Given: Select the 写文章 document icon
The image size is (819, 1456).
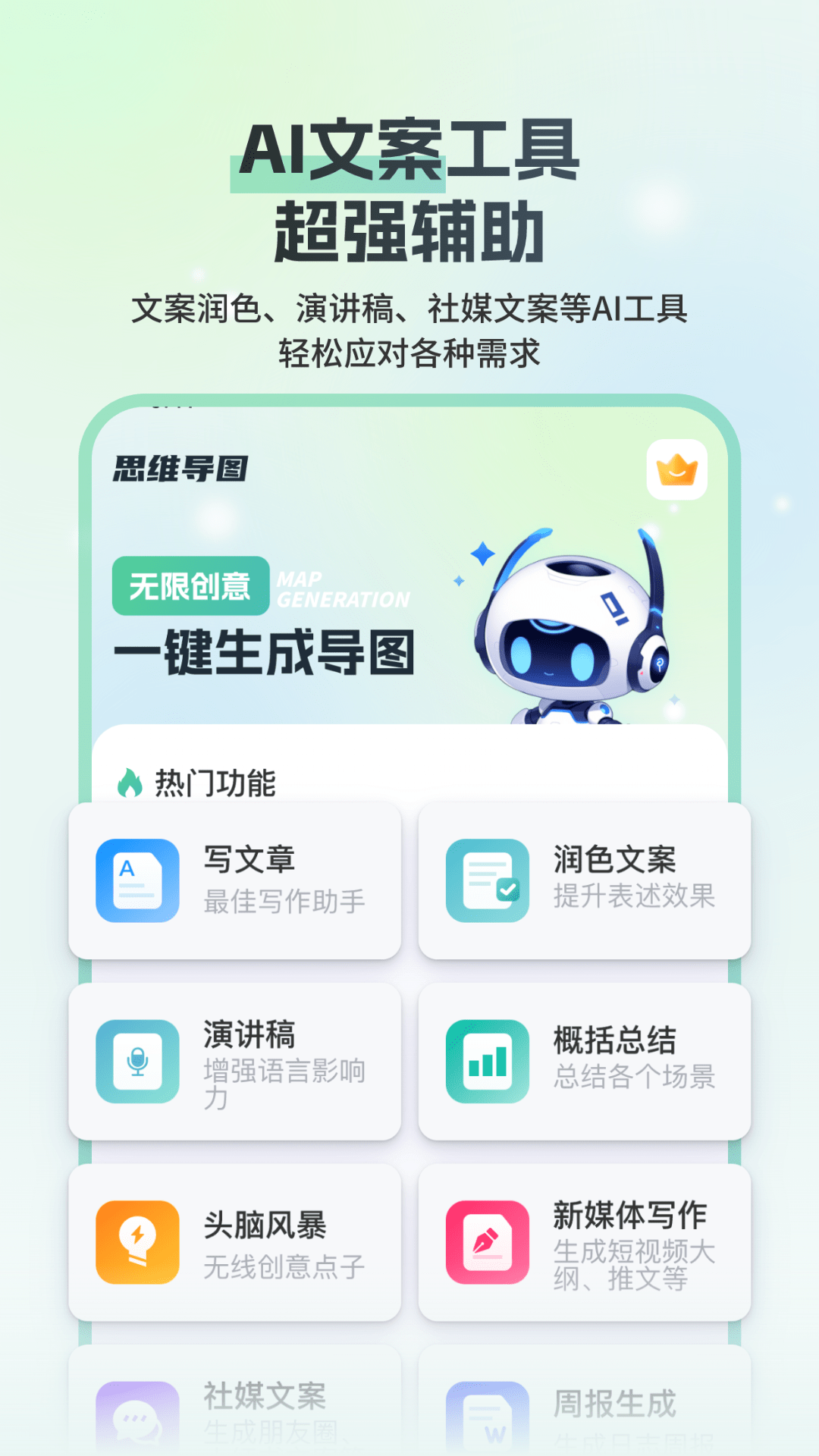Looking at the screenshot, I should tap(136, 881).
